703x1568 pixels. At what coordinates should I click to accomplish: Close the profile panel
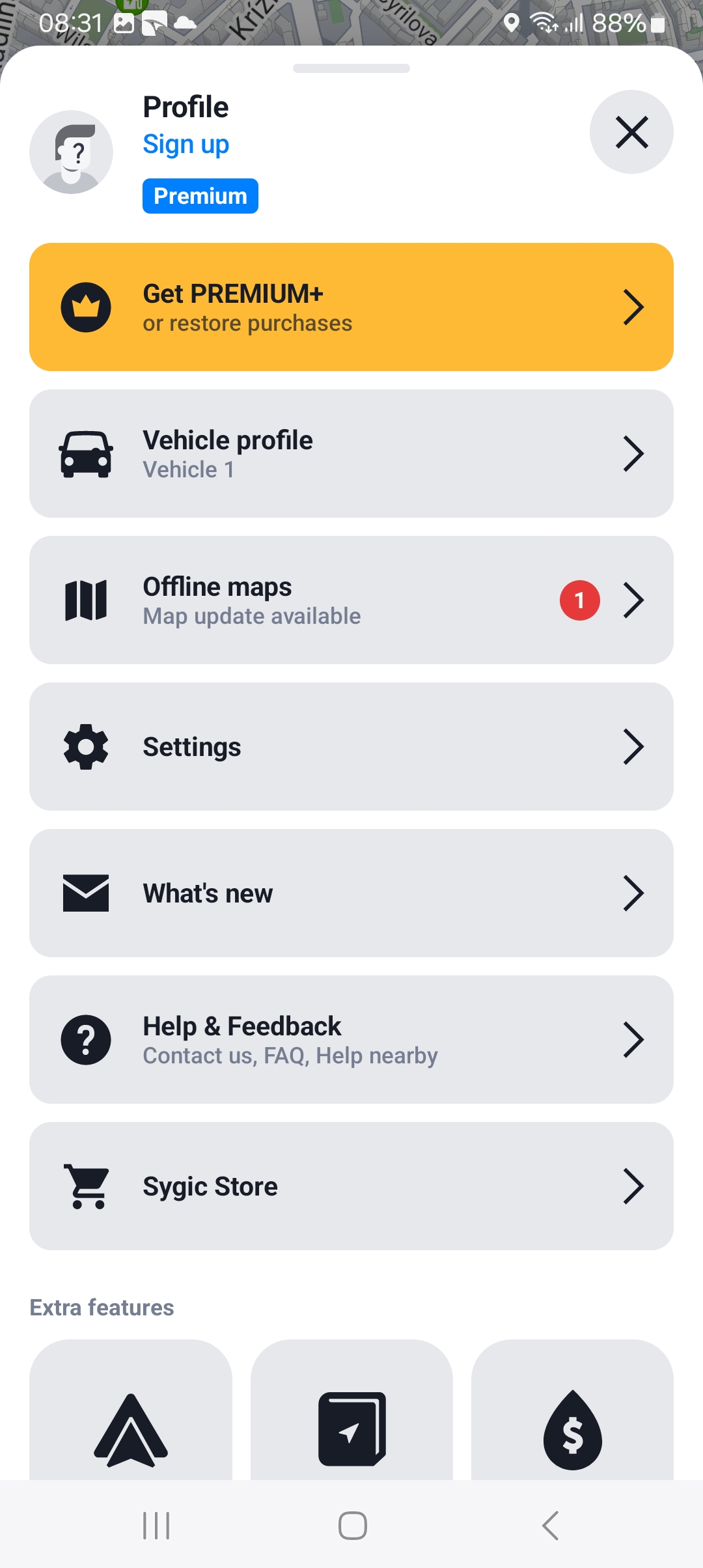(x=631, y=132)
